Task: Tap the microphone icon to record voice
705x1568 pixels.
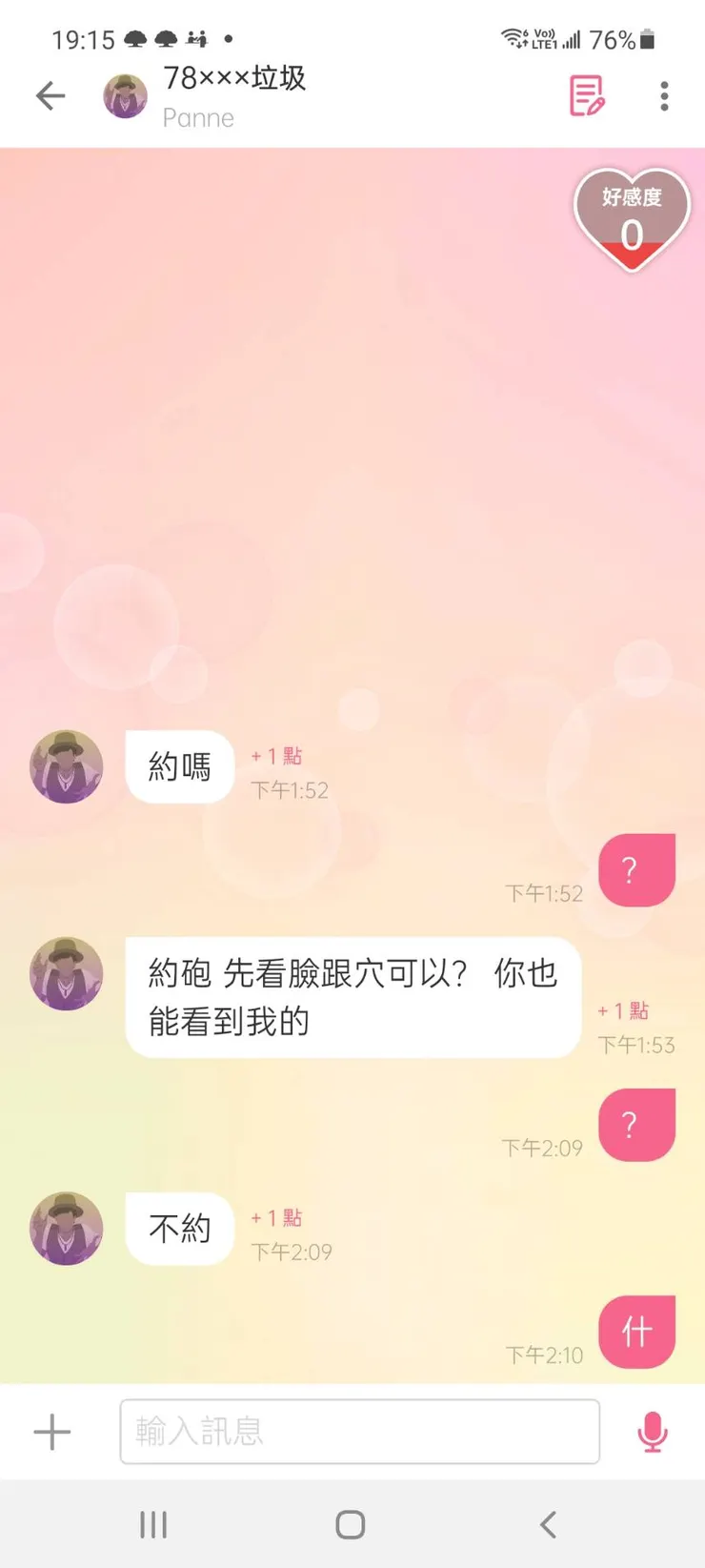Action: [x=652, y=1432]
